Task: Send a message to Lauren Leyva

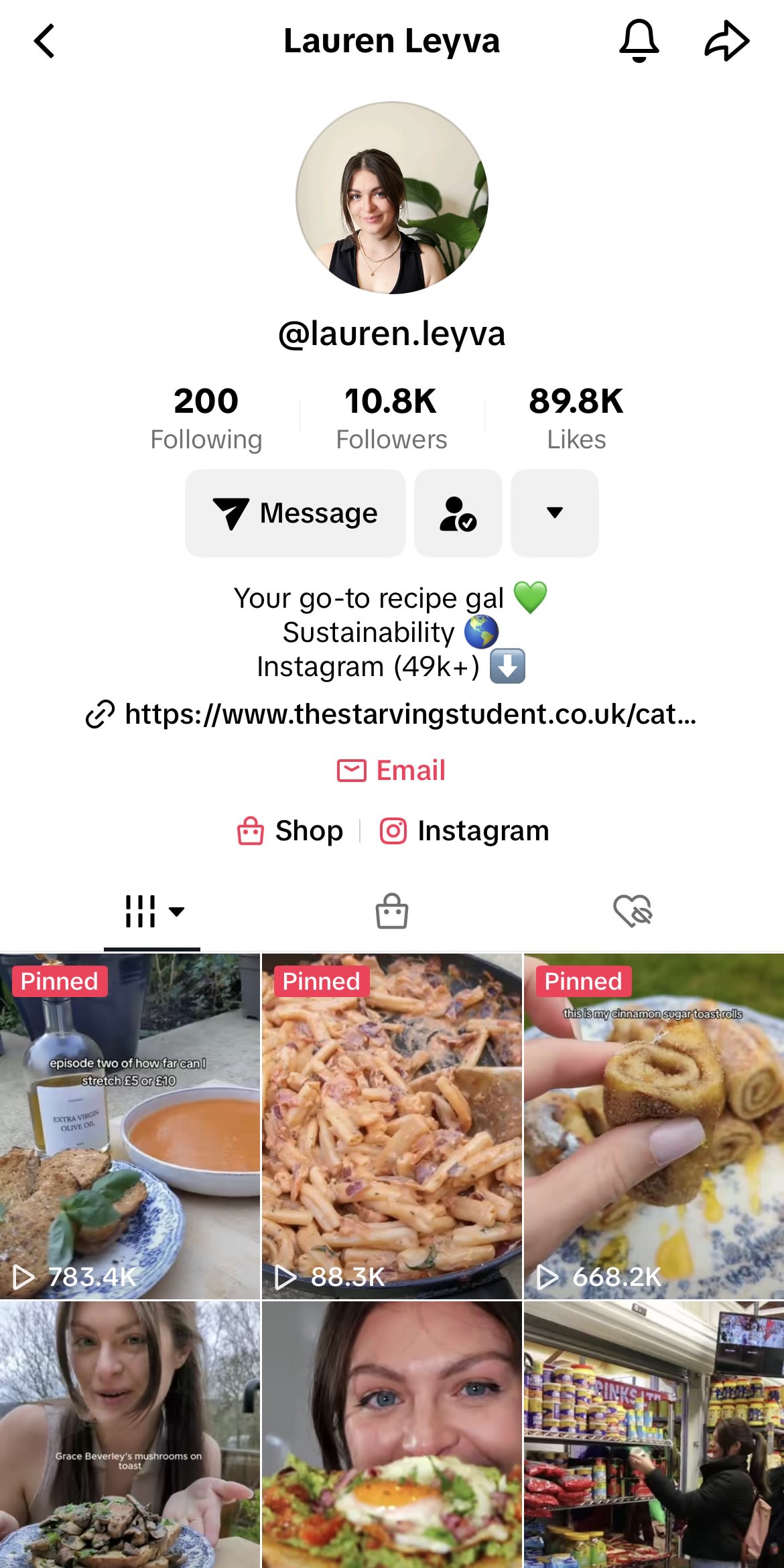Action: 296,513
